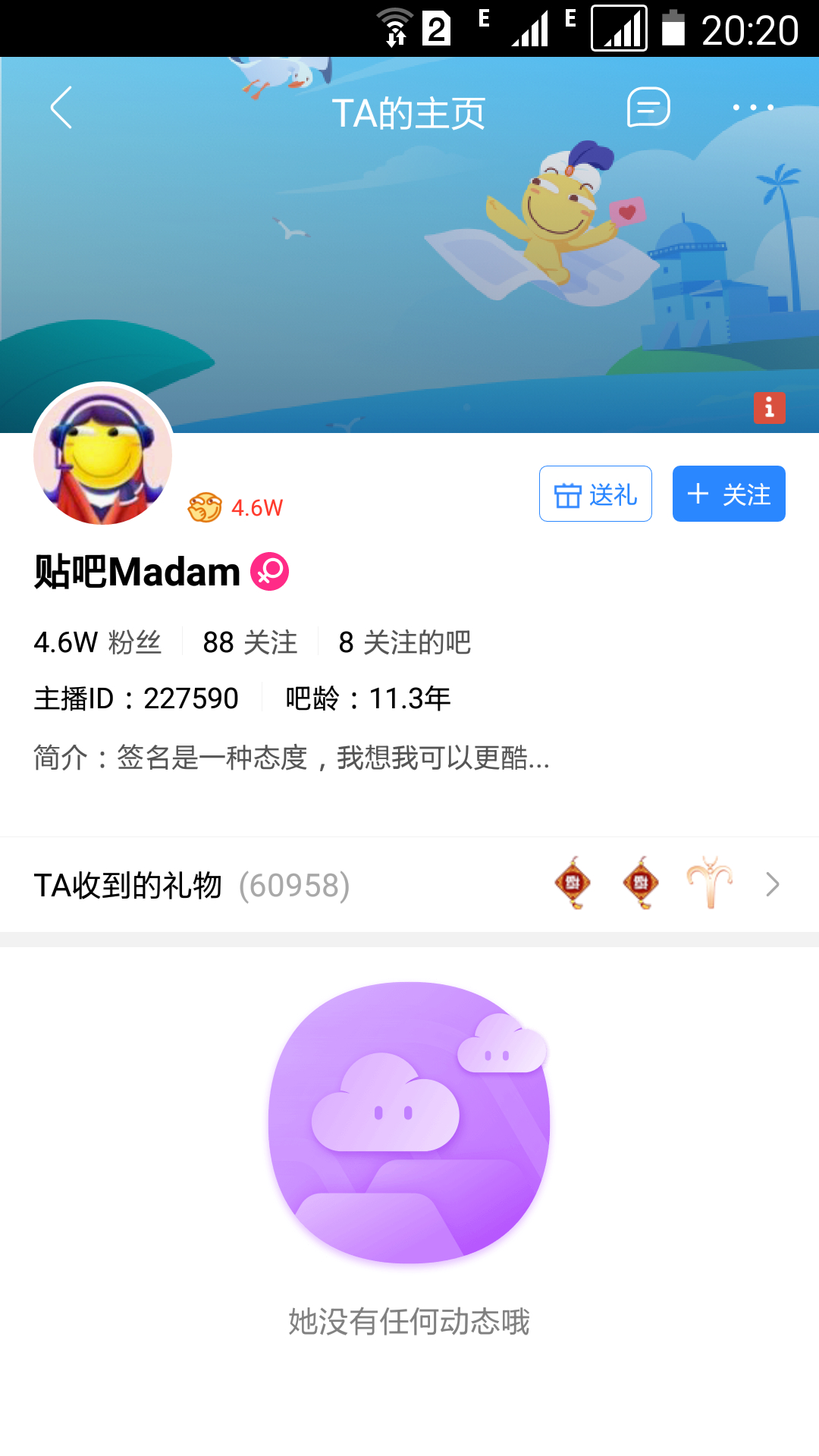The image size is (819, 1456).
Task: Open the chat message icon
Action: pyautogui.click(x=648, y=108)
